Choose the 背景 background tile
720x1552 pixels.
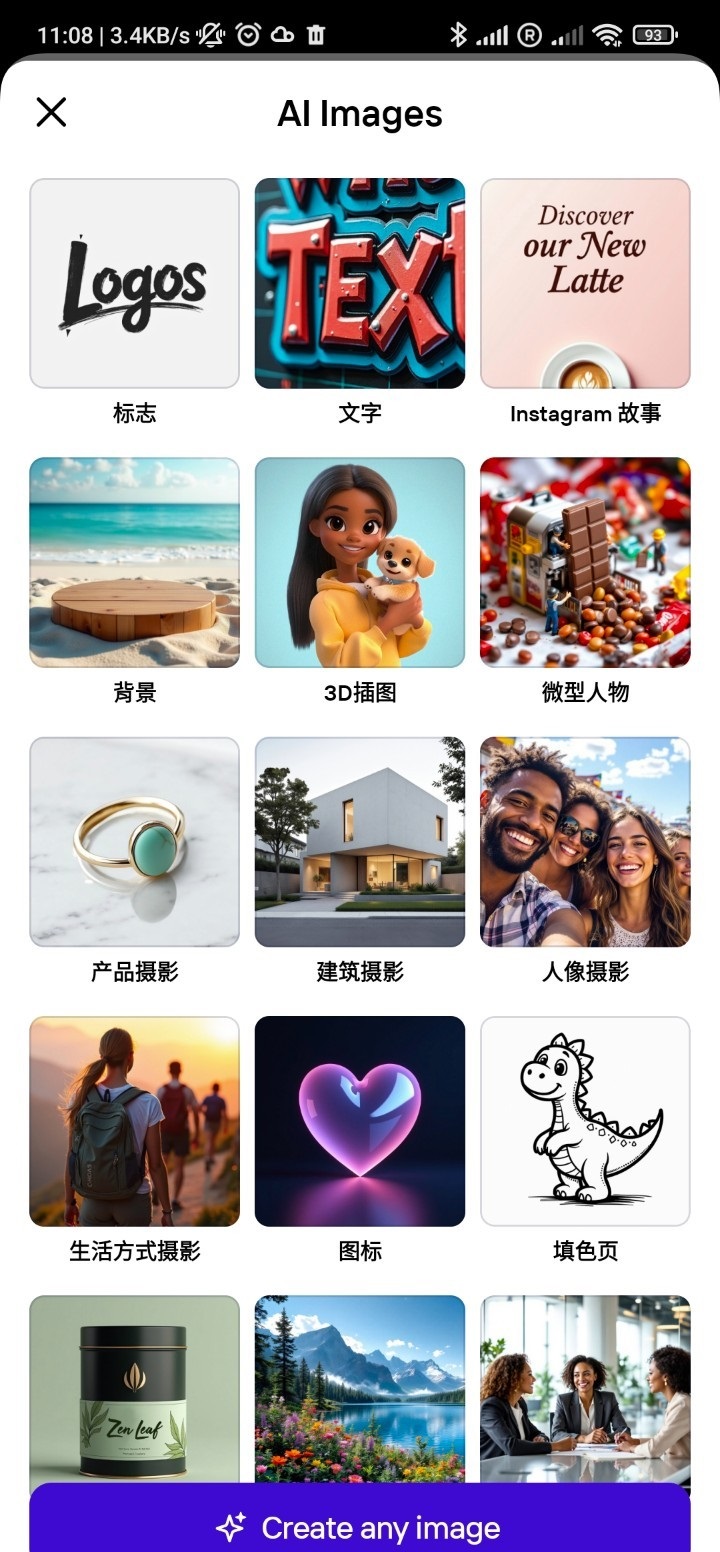[x=135, y=562]
